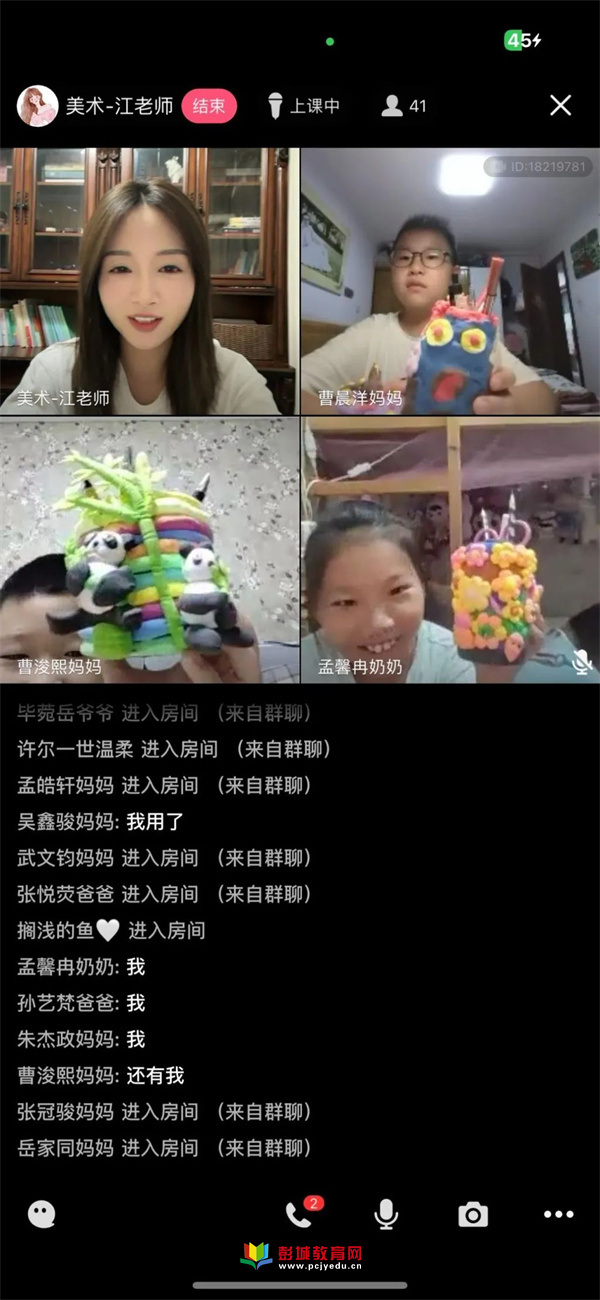Open call requests with 2 badge
Viewport: 600px width, 1300px height.
pyautogui.click(x=300, y=1214)
